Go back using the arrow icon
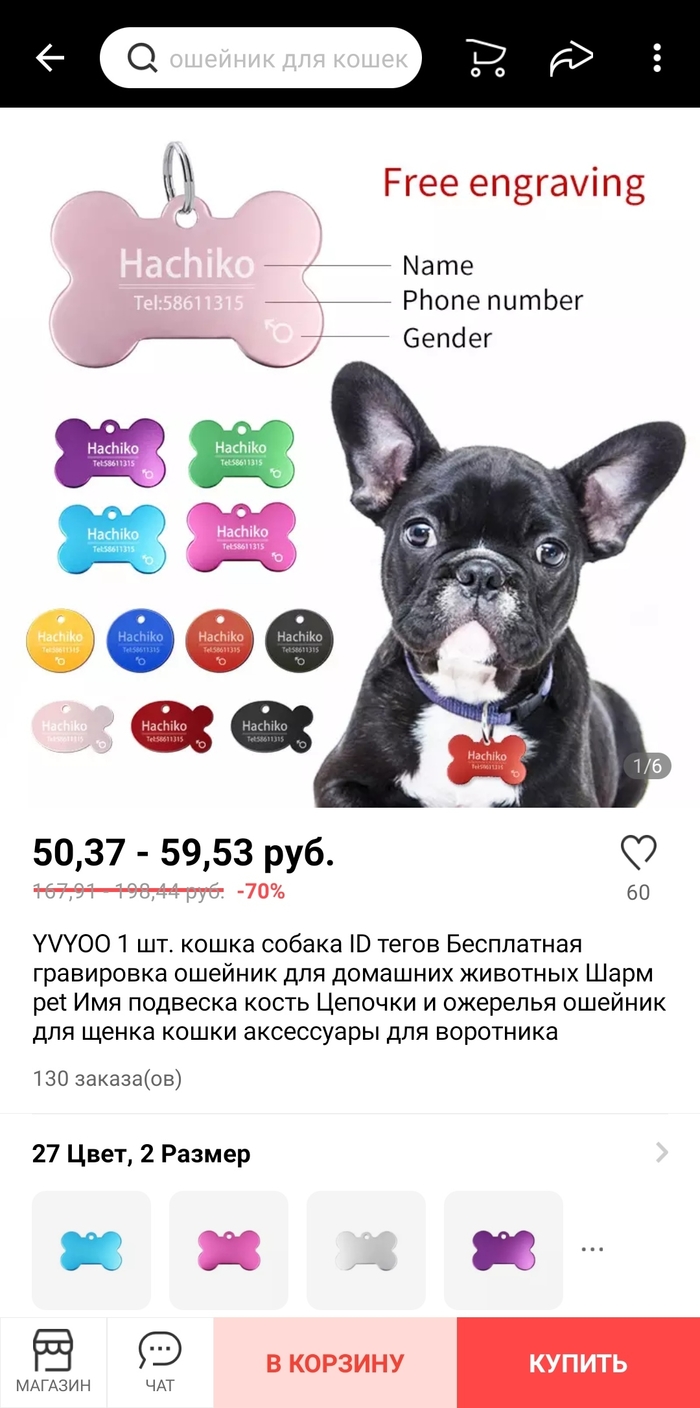Viewport: 700px width, 1408px height. (50, 58)
